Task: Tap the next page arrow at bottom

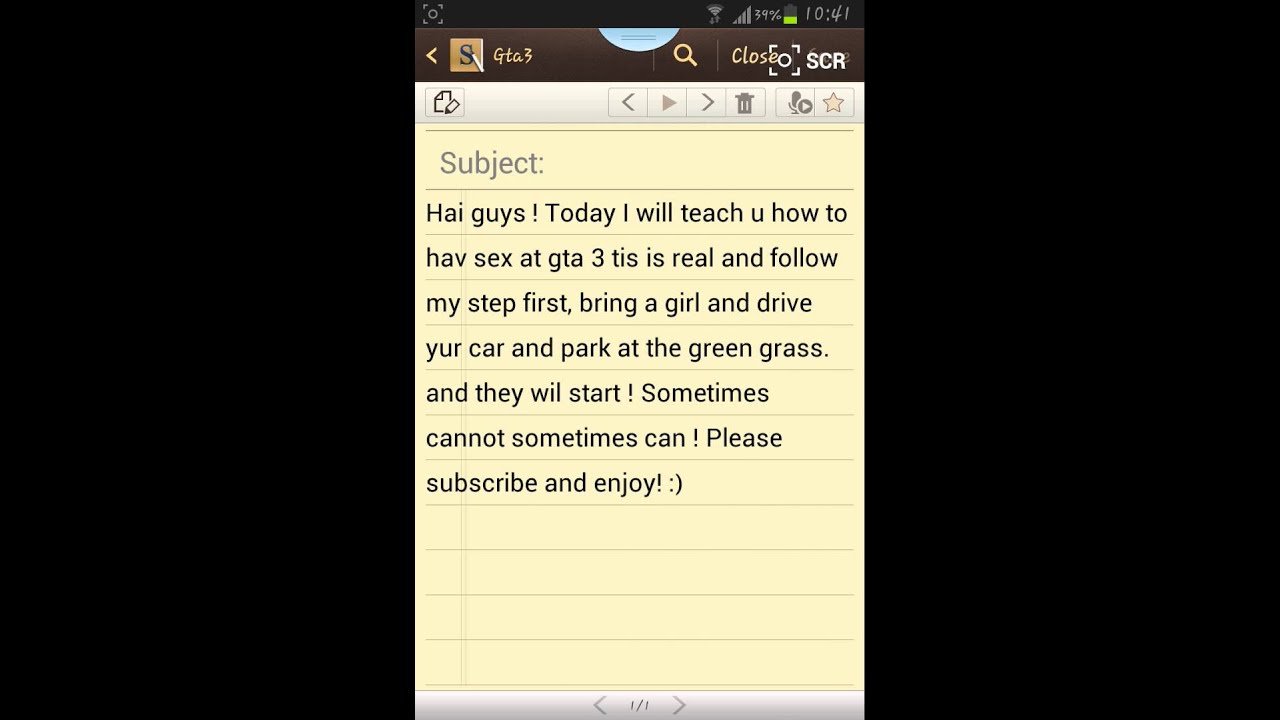Action: coord(679,705)
